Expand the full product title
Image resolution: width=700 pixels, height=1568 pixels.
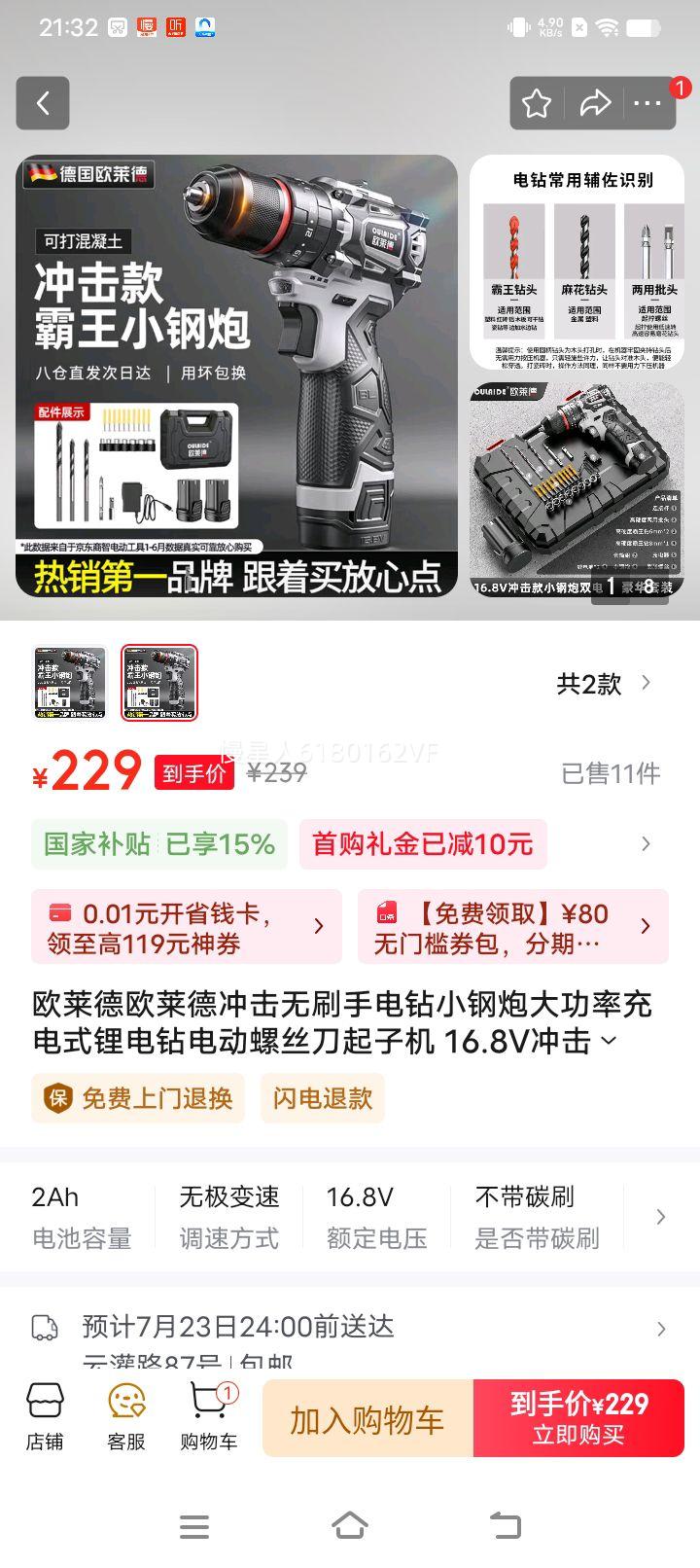point(610,1042)
